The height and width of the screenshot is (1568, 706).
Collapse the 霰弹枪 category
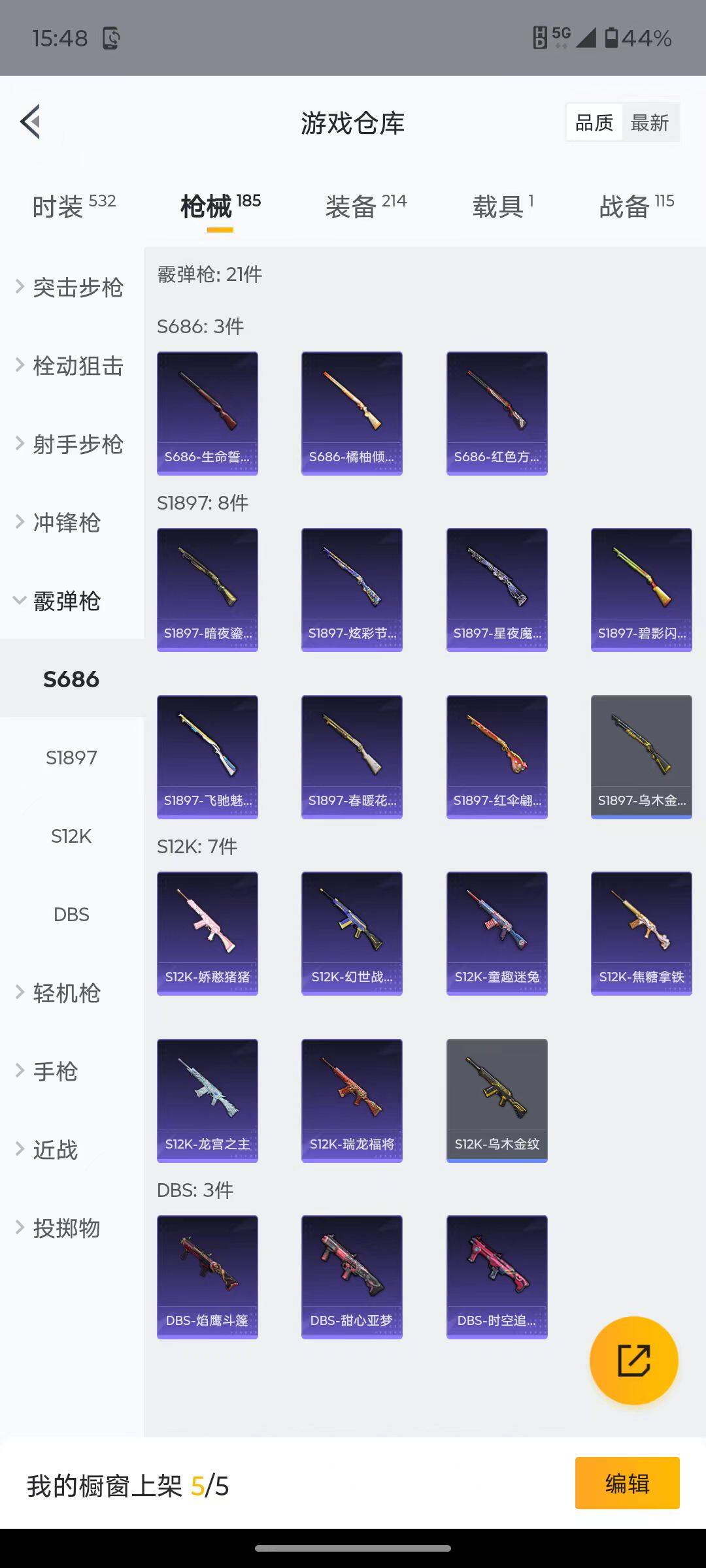click(x=65, y=601)
